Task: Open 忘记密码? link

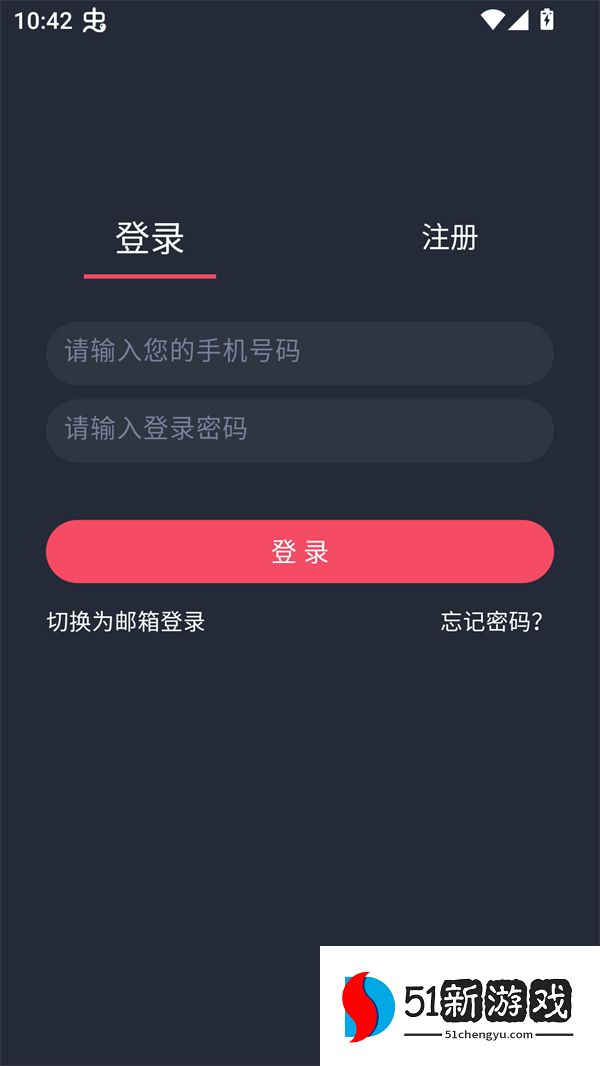Action: (491, 622)
